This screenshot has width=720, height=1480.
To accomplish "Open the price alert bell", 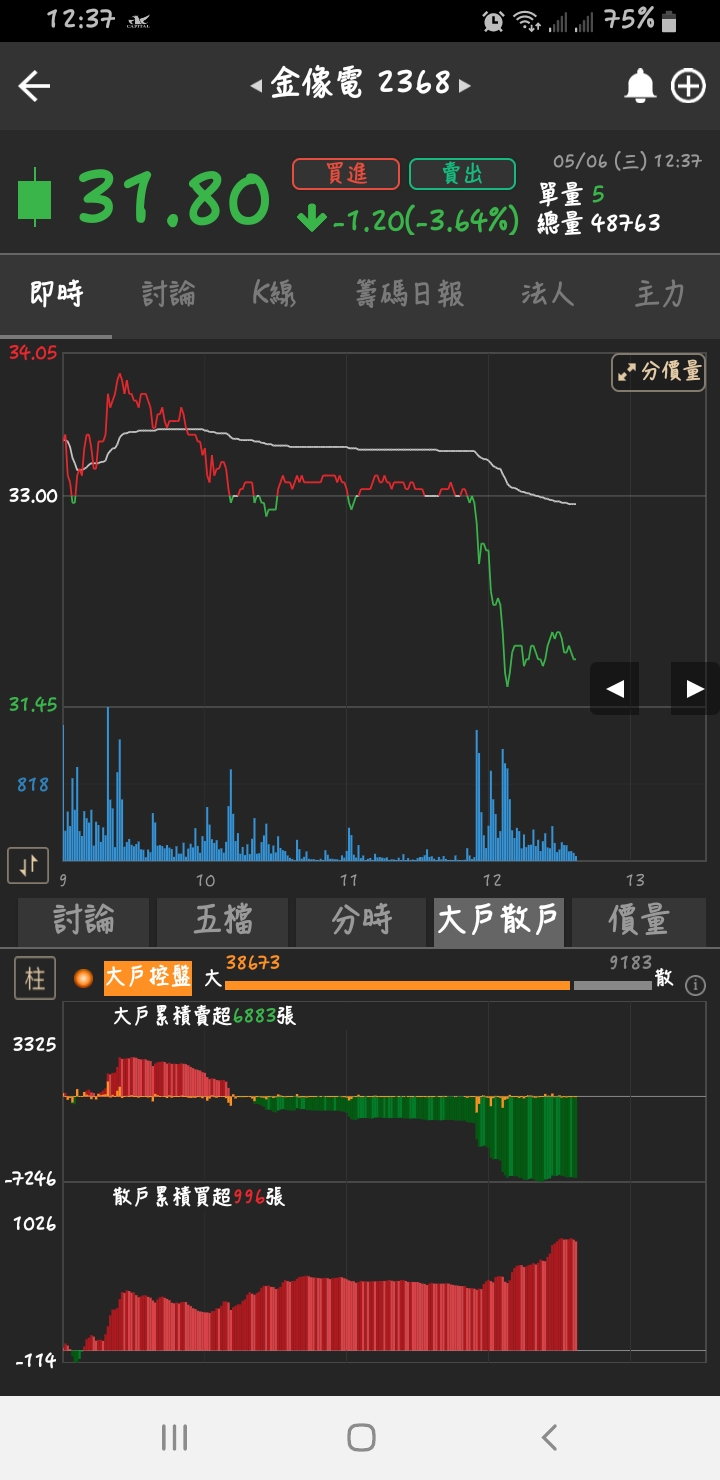I will click(640, 87).
